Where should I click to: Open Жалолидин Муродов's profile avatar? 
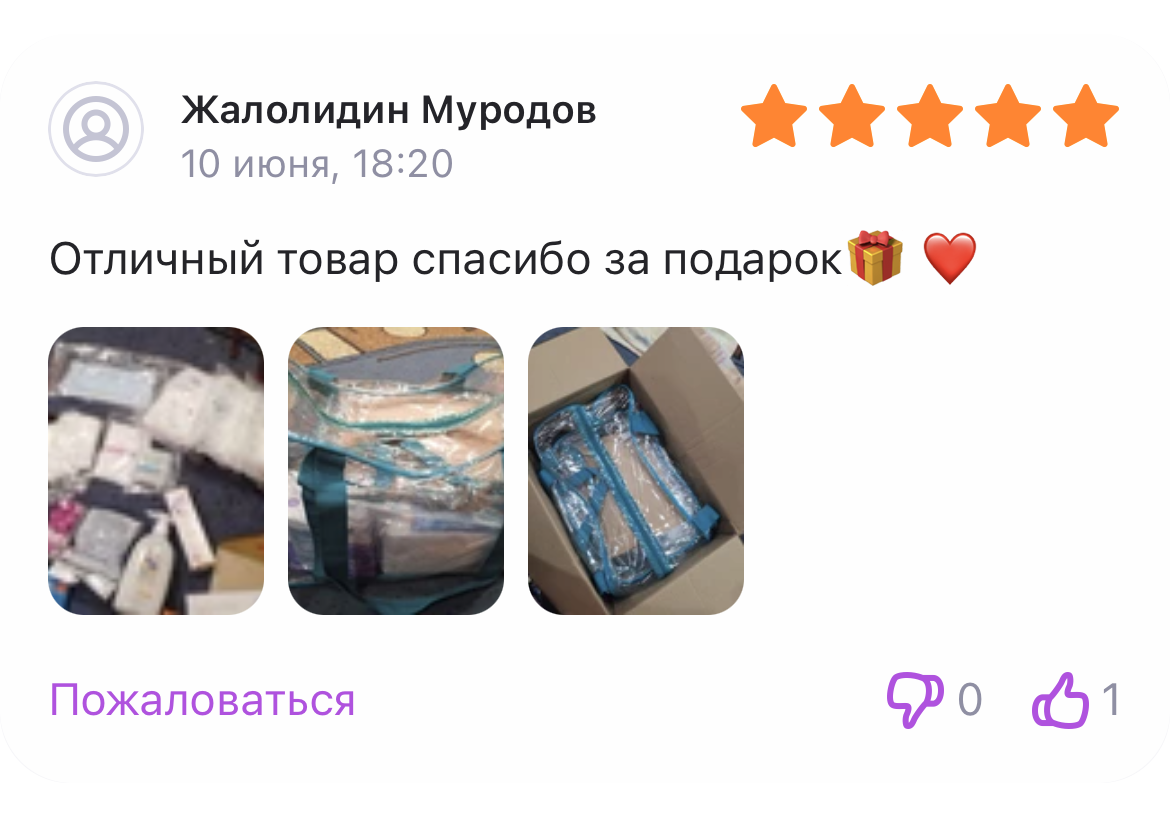point(96,129)
